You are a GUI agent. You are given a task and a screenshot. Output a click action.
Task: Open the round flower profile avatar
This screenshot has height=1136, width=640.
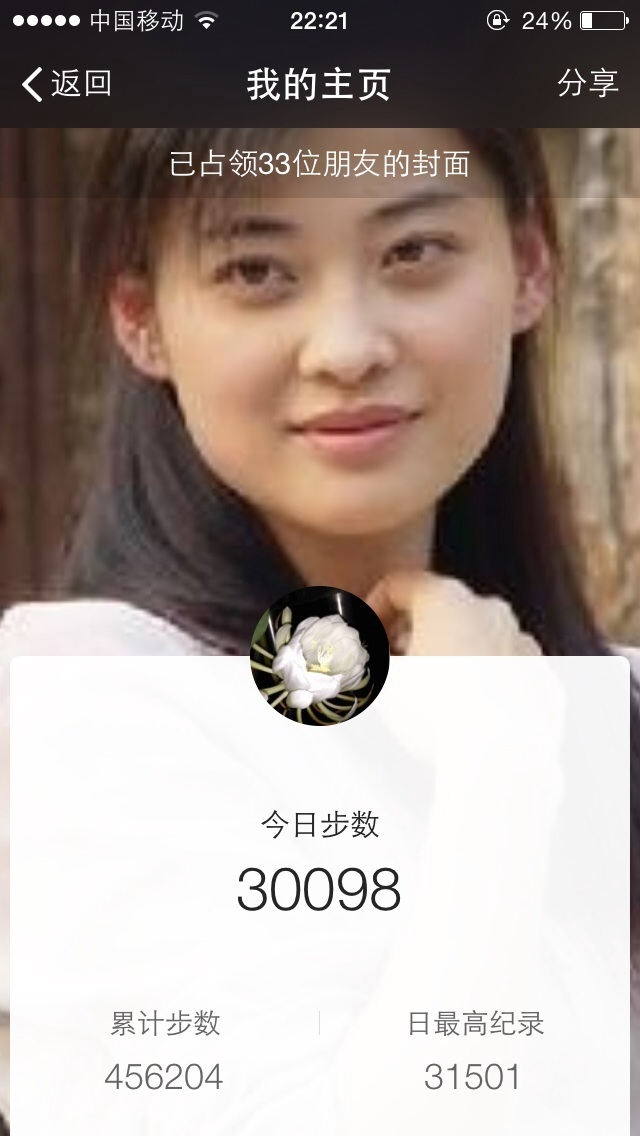[320, 656]
